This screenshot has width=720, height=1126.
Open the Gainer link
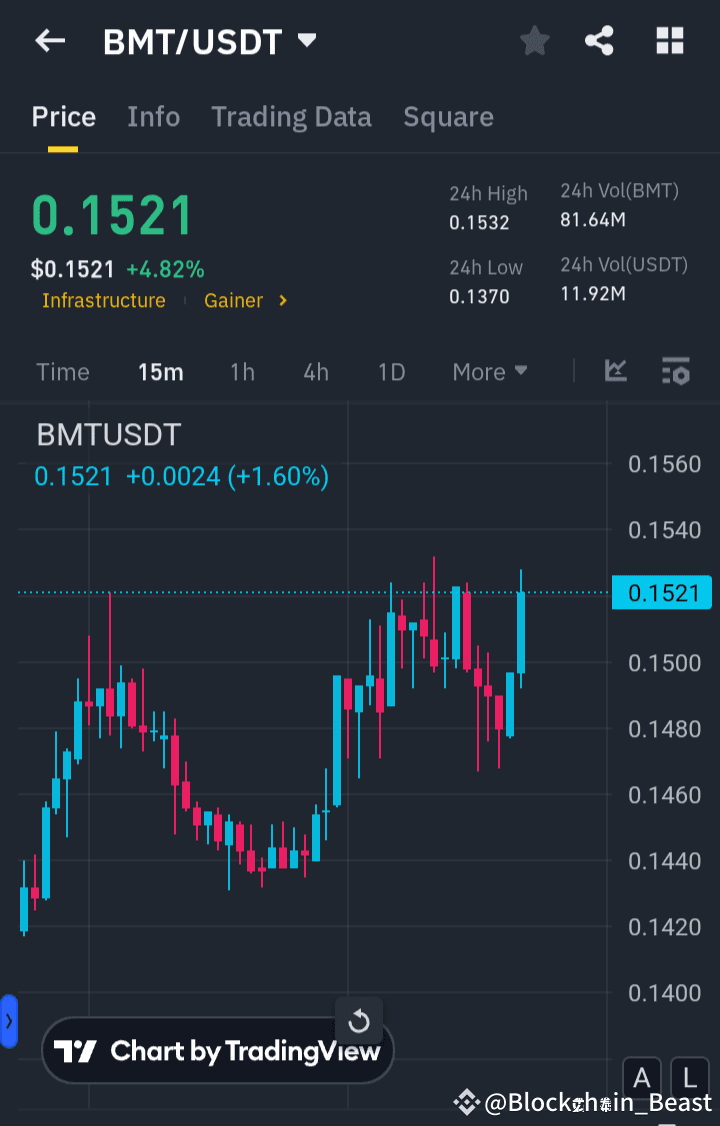[233, 300]
